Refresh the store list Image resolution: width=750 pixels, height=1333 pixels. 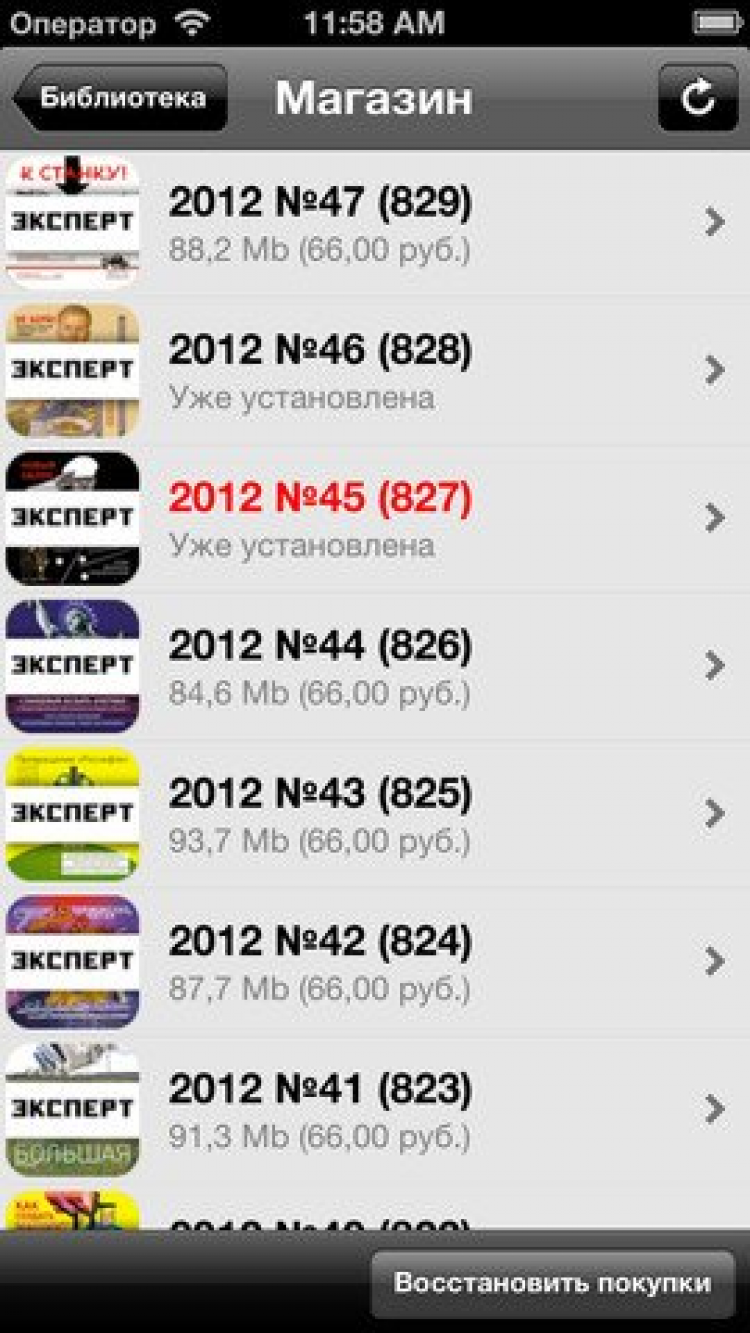(697, 98)
